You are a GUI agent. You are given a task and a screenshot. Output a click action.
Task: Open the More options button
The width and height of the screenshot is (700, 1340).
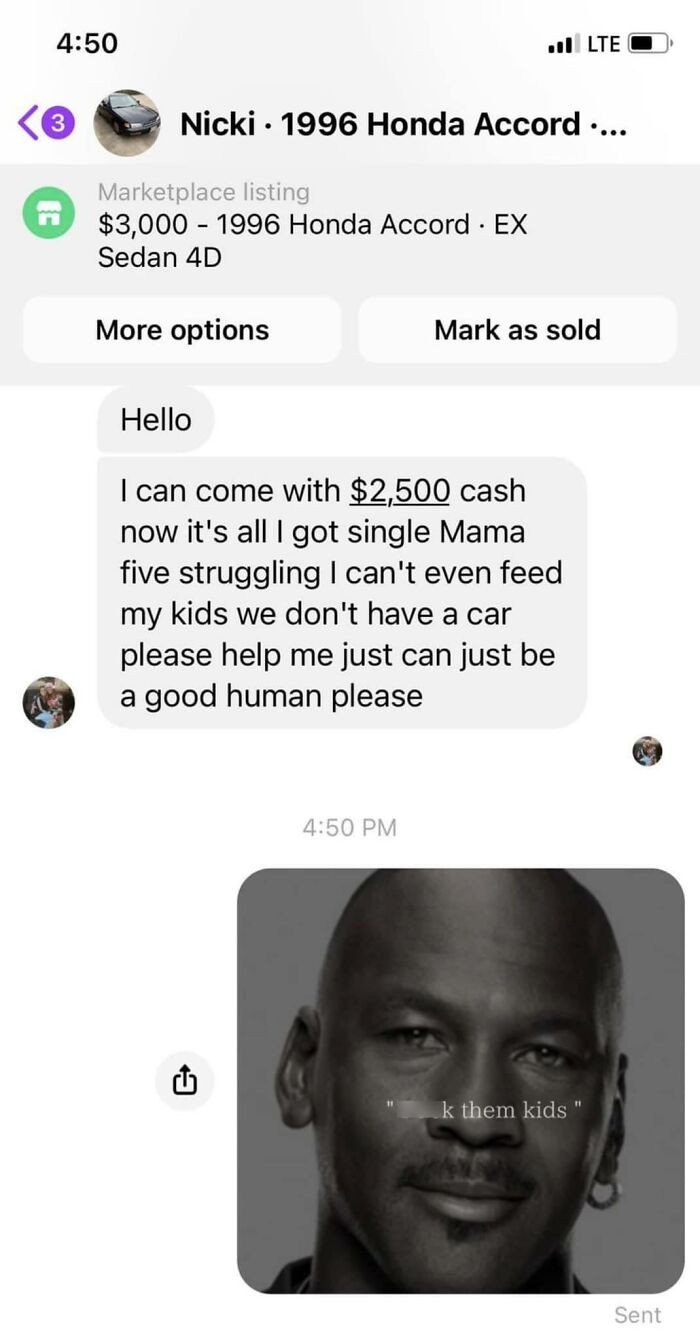click(x=182, y=330)
